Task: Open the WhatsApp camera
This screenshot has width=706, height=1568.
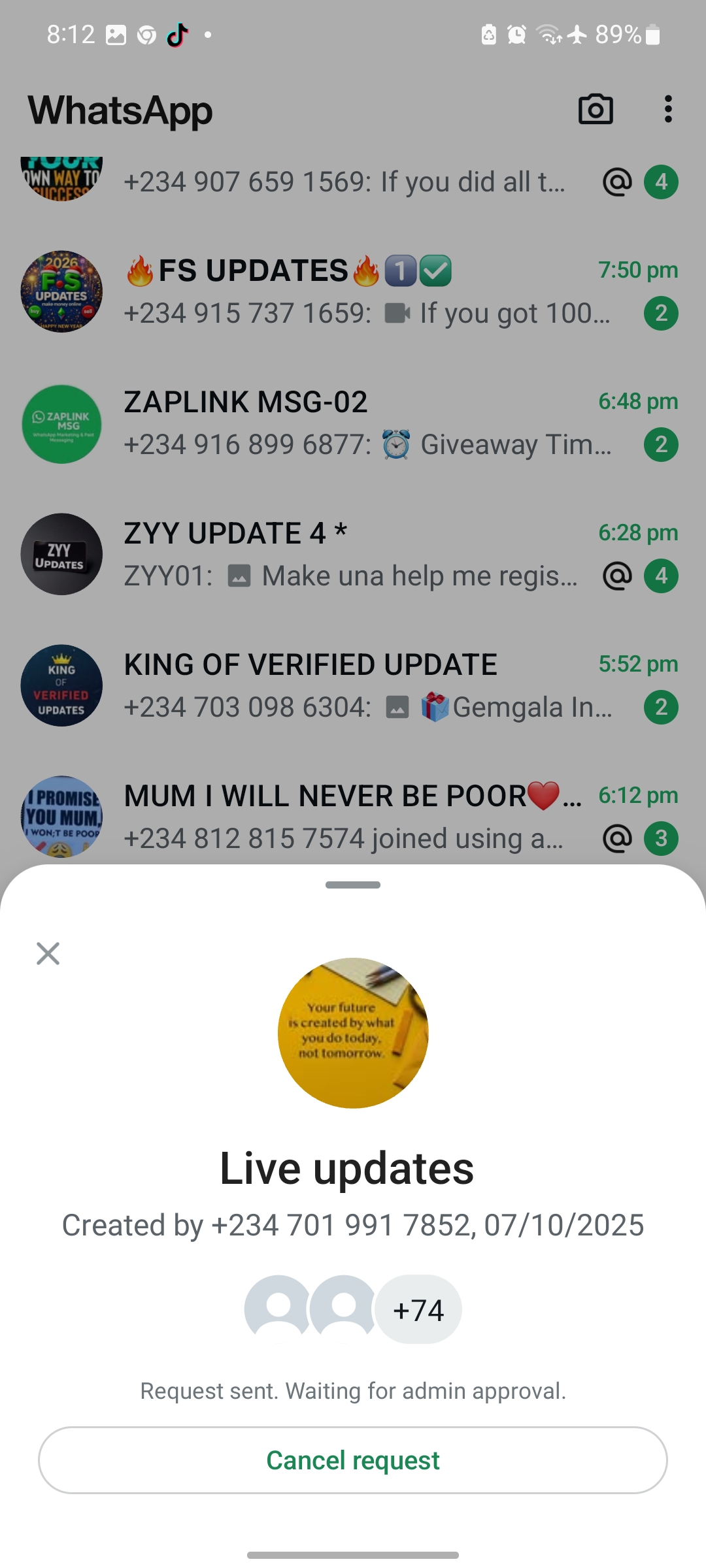Action: (x=596, y=109)
